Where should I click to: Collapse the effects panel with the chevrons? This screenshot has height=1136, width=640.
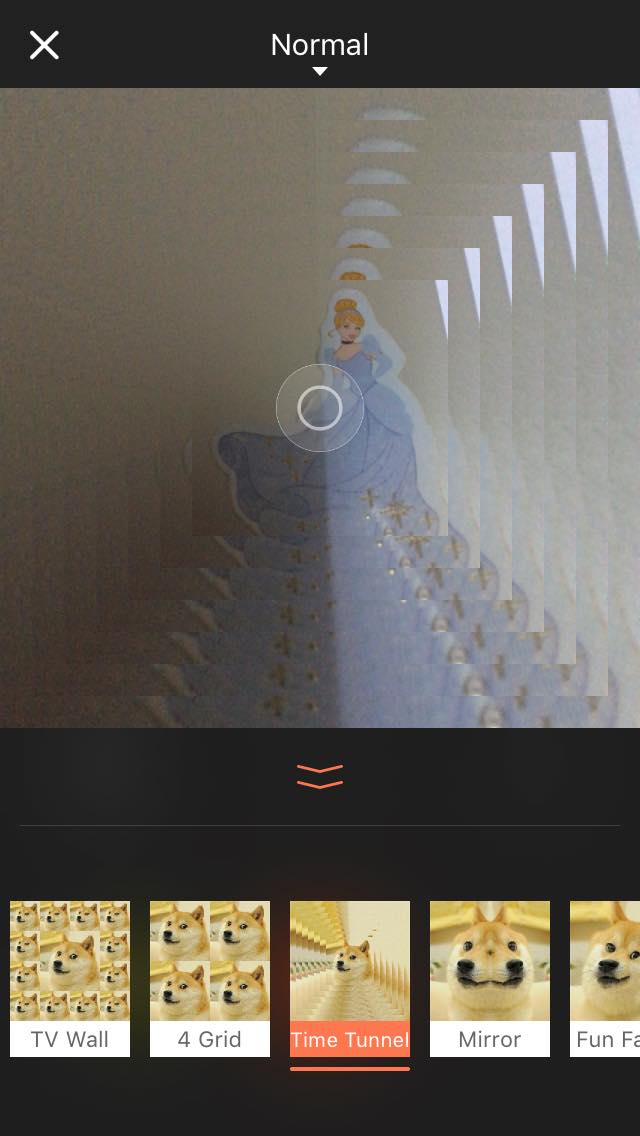click(320, 776)
